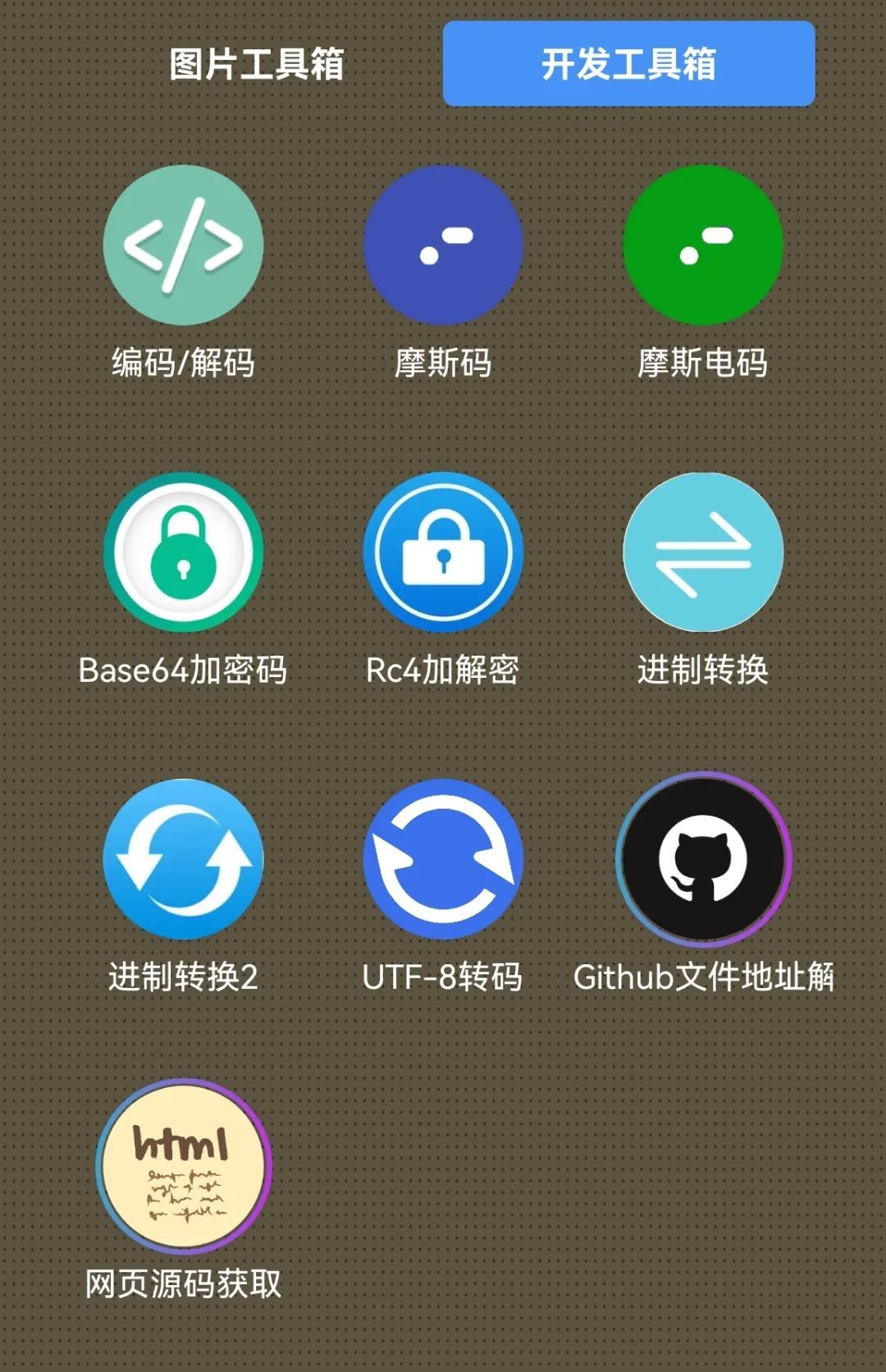The image size is (886, 1372).
Task: Open the 网页源码获取 html tool
Action: [183, 1165]
